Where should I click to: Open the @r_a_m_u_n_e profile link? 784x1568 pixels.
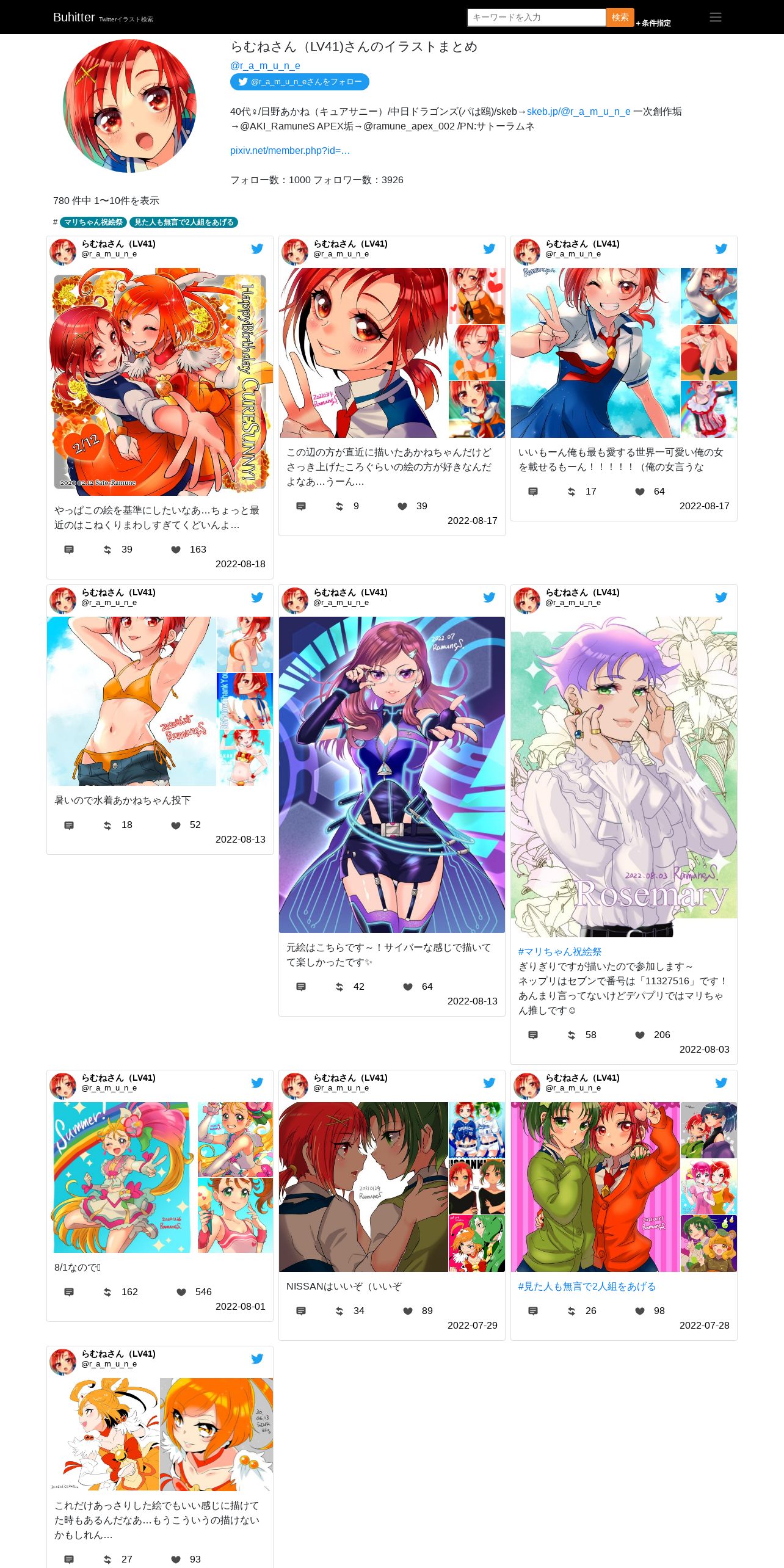[265, 65]
